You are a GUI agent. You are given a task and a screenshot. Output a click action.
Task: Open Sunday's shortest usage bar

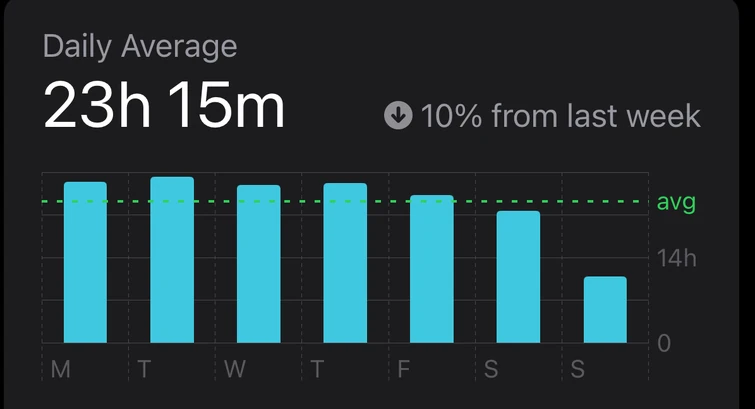(605, 310)
